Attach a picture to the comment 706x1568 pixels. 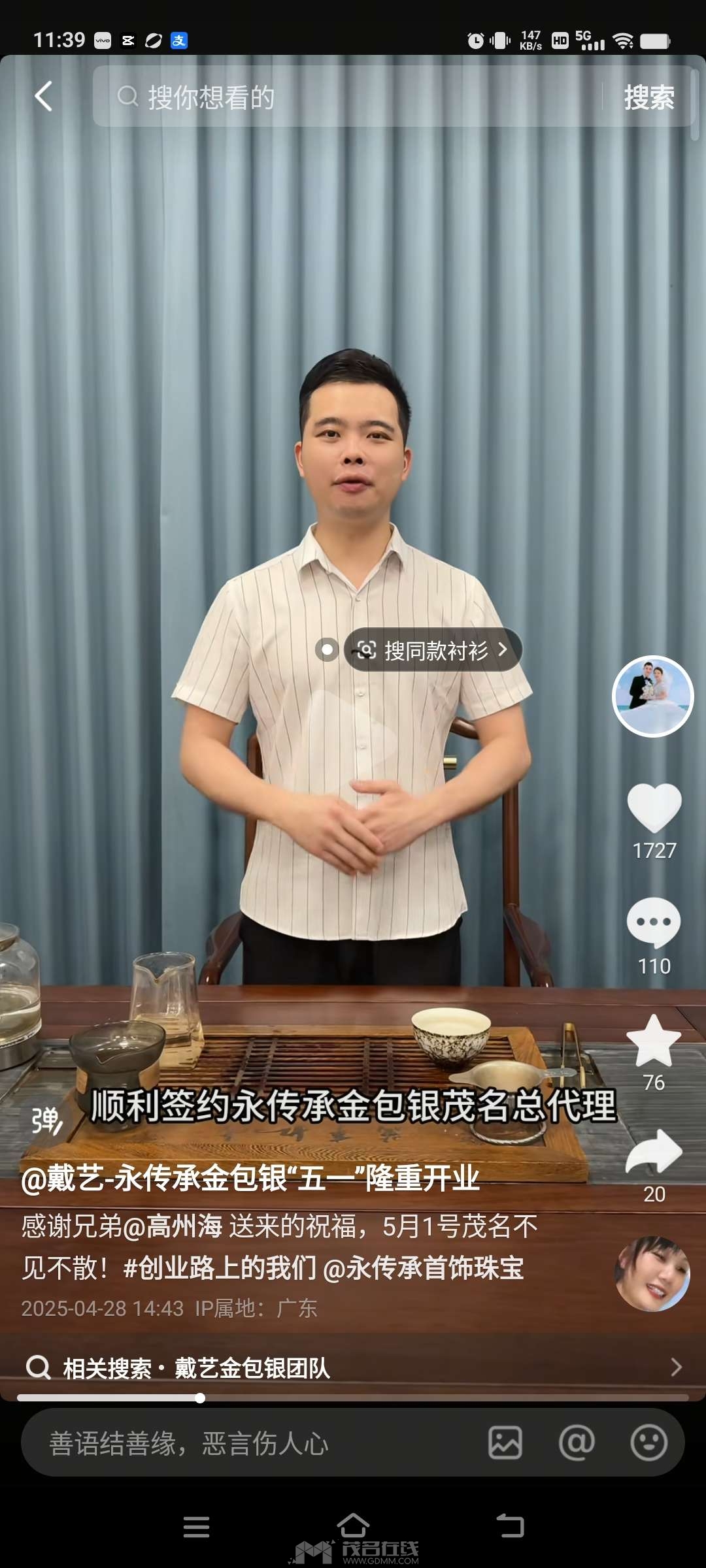pos(505,1443)
